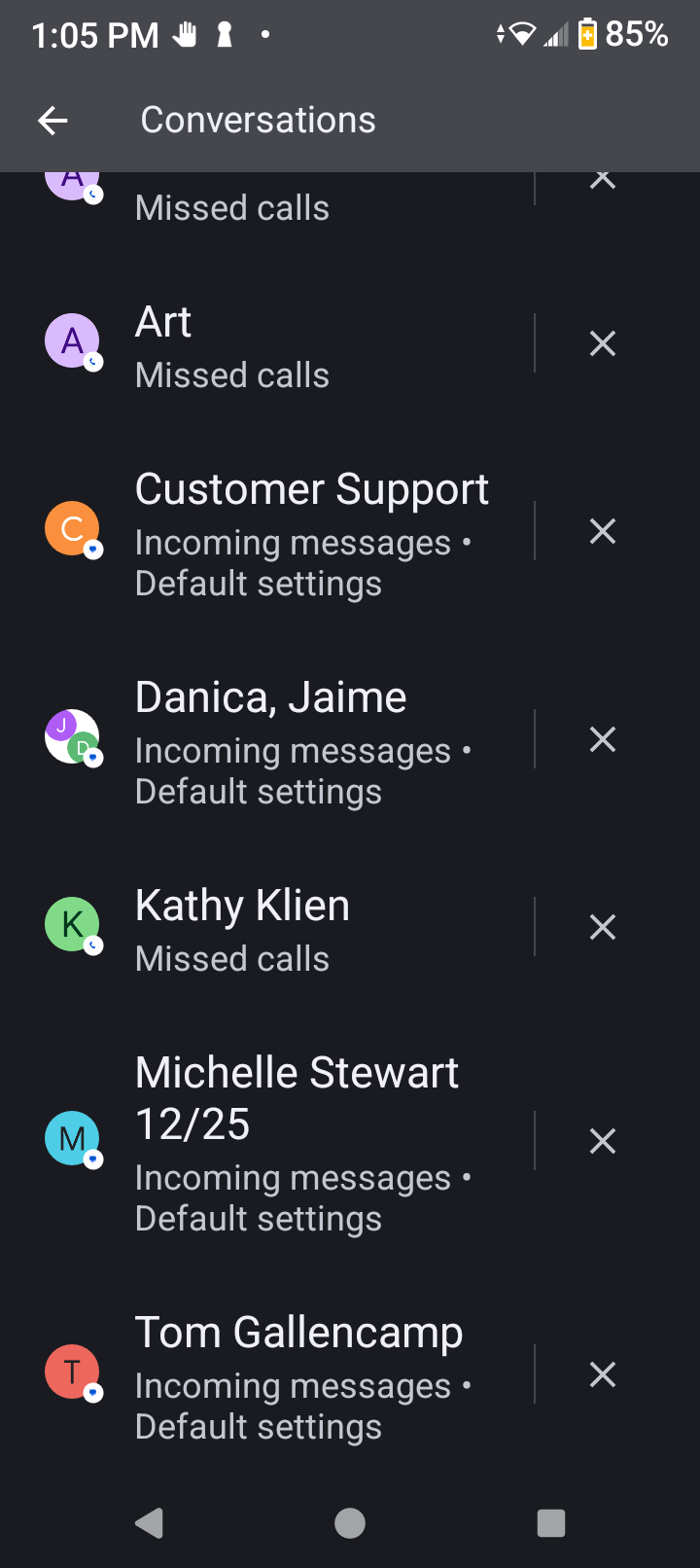Viewport: 700px width, 1568px height.
Task: Open Customer Support conversation settings
Action: [292, 533]
